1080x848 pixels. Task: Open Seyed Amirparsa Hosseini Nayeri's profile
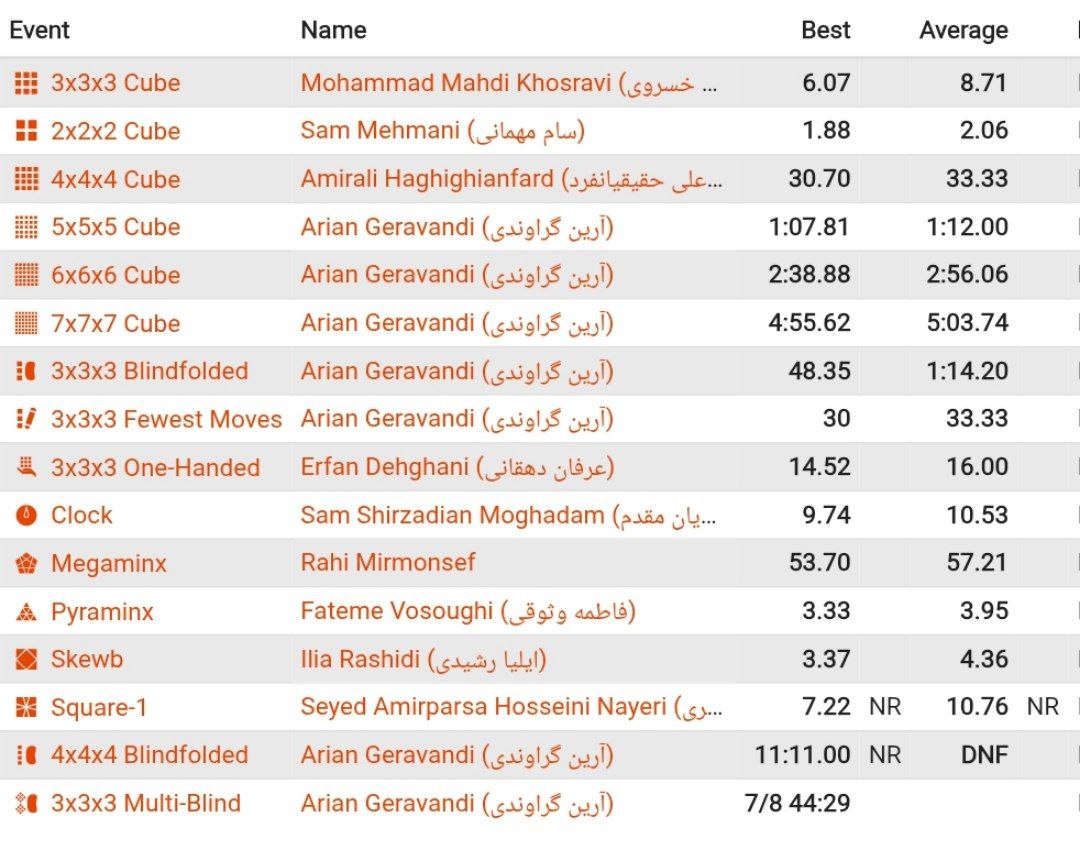point(483,707)
